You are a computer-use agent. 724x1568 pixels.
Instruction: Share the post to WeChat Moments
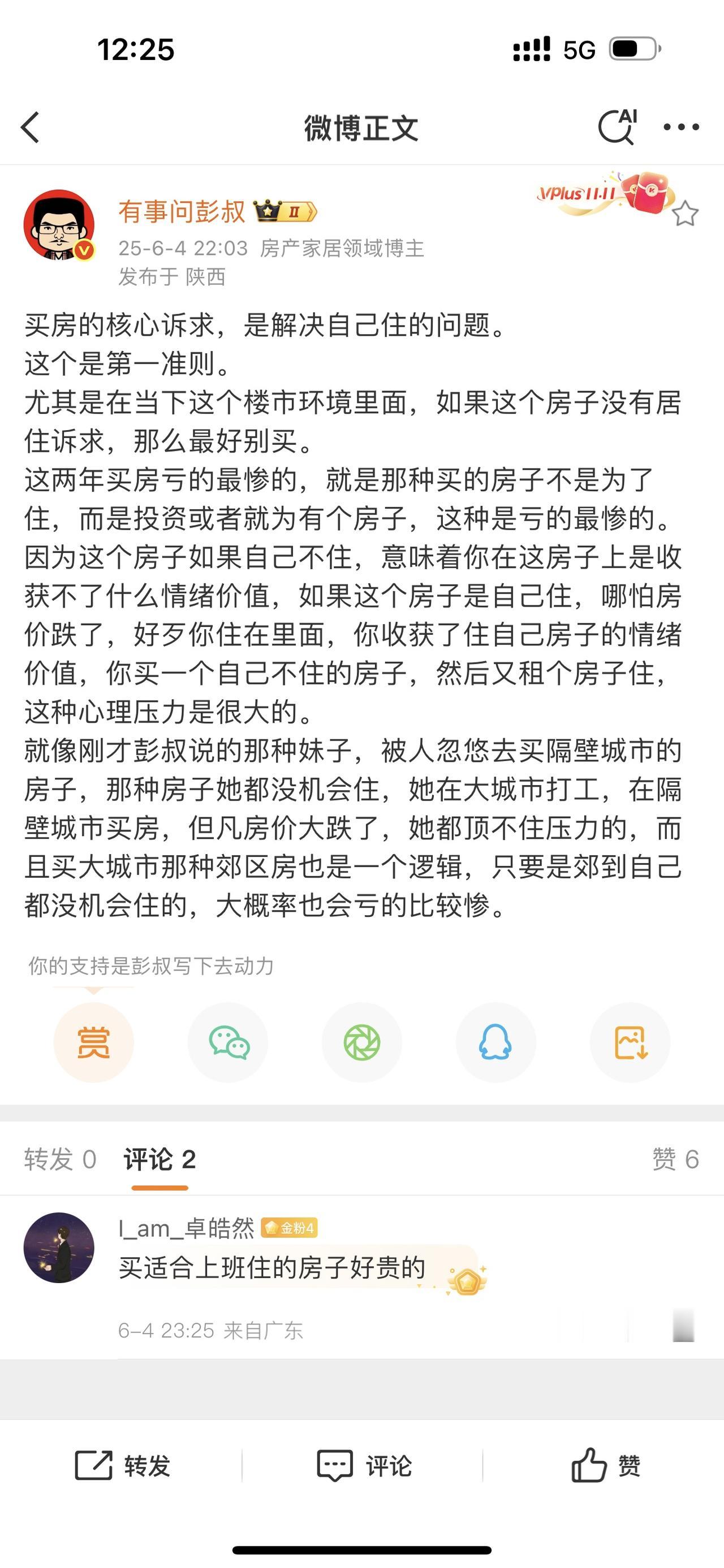coord(361,1042)
